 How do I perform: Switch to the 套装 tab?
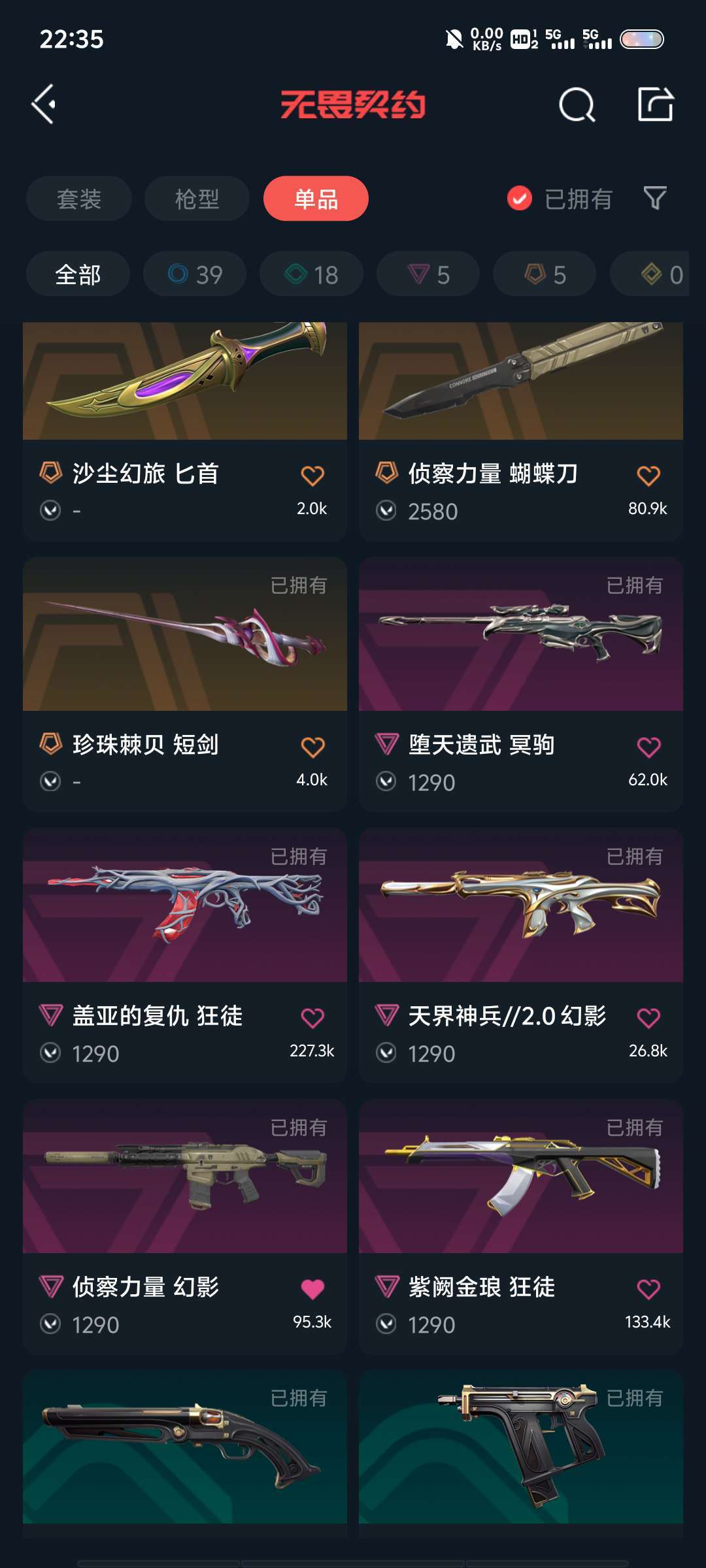point(79,199)
